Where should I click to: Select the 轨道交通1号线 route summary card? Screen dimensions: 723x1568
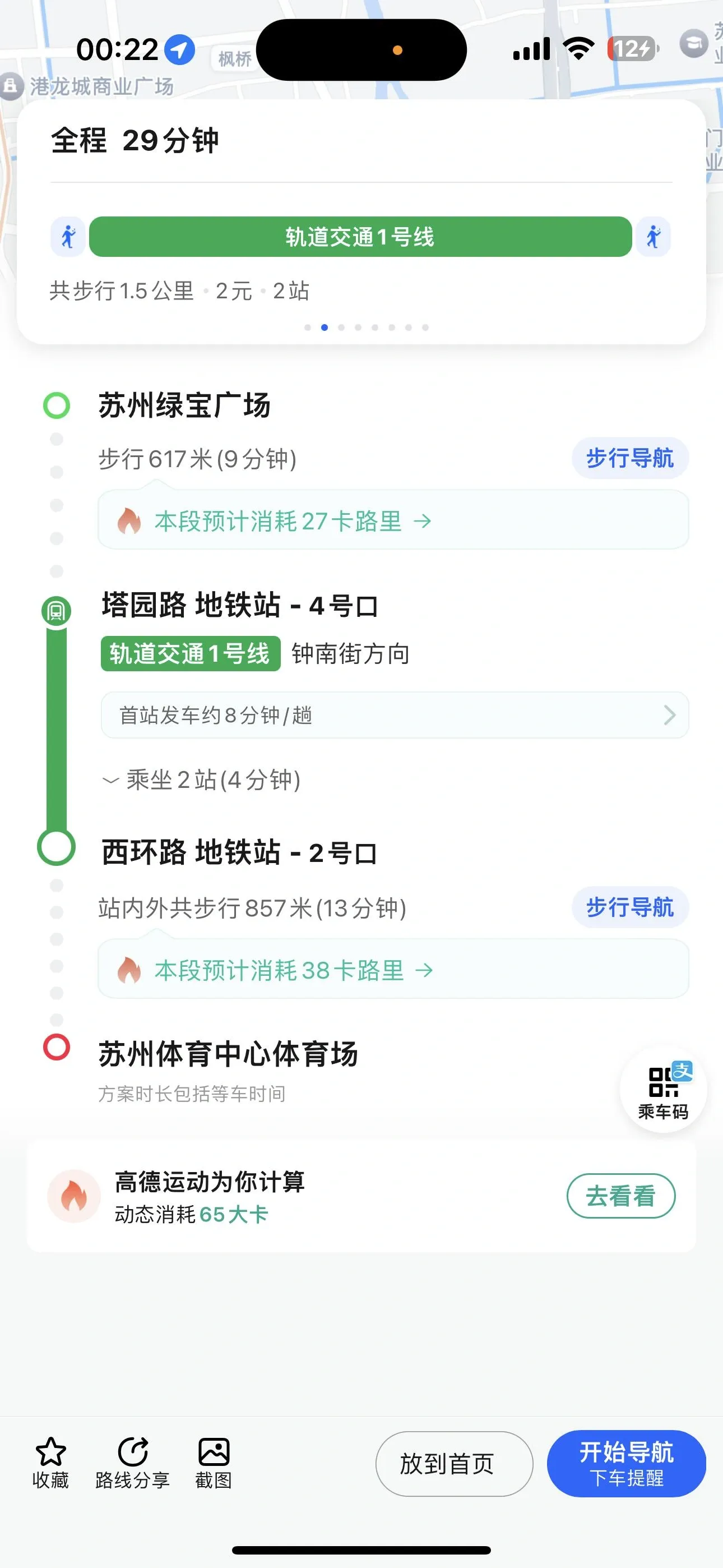point(360,237)
